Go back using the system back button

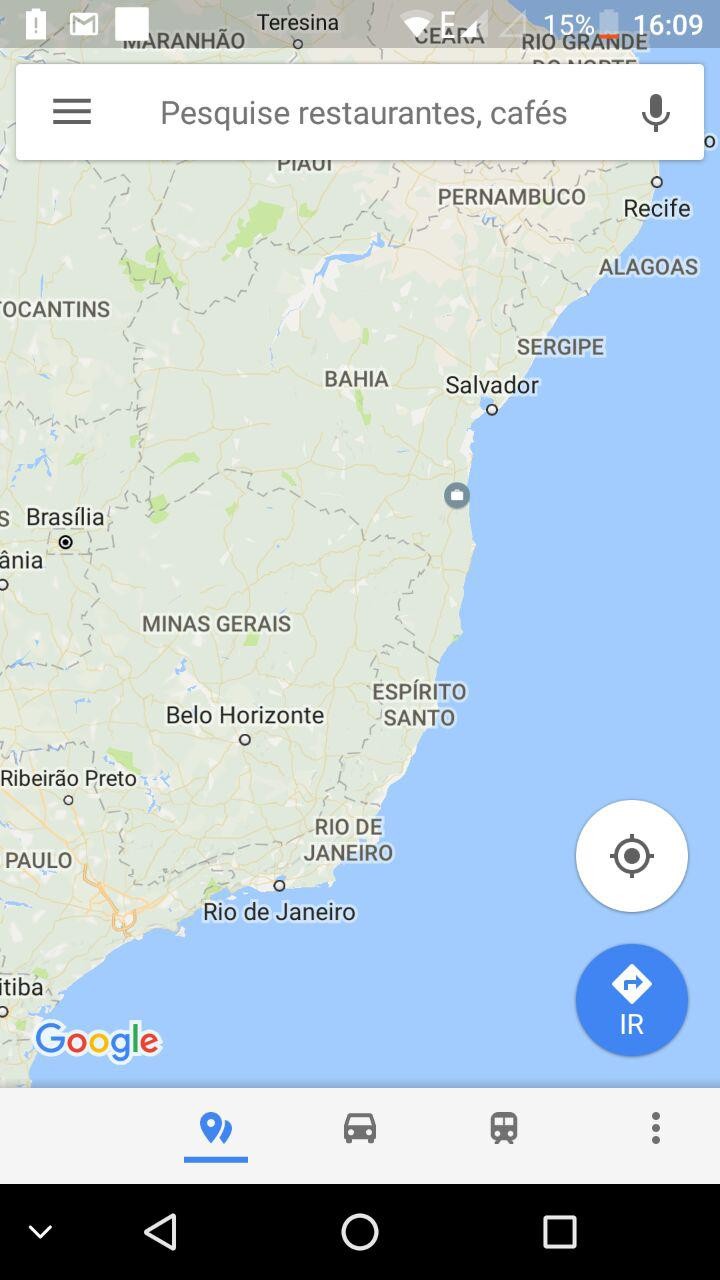[x=160, y=1232]
